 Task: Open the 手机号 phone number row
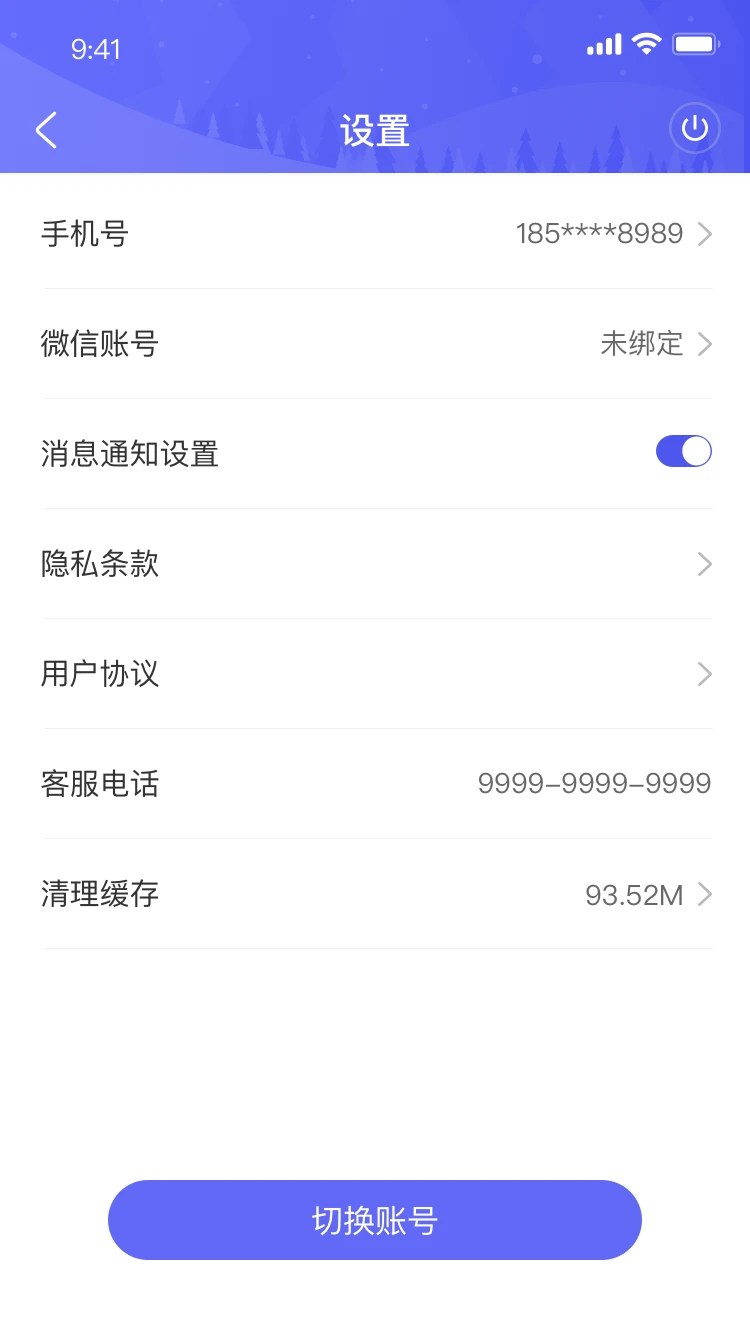[376, 234]
